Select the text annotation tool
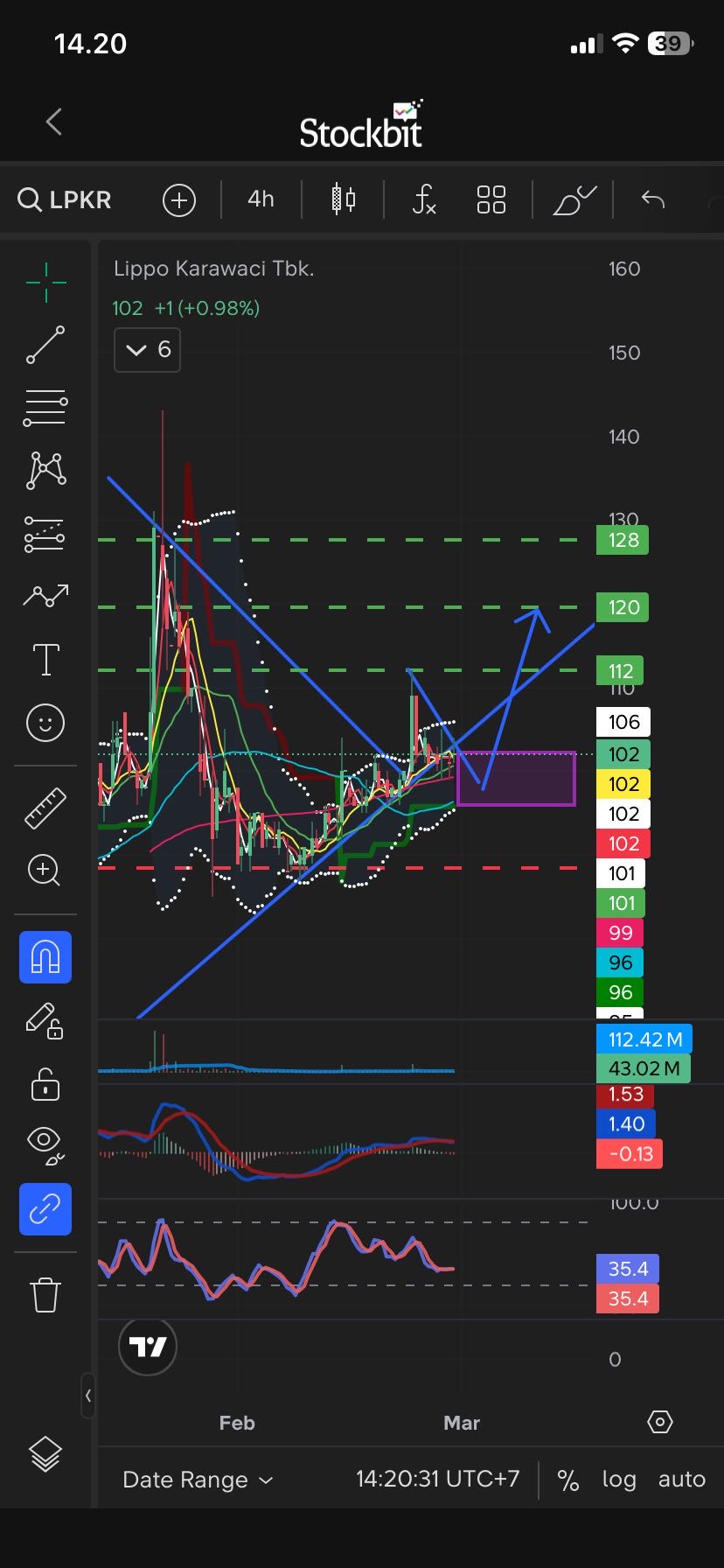 (45, 659)
